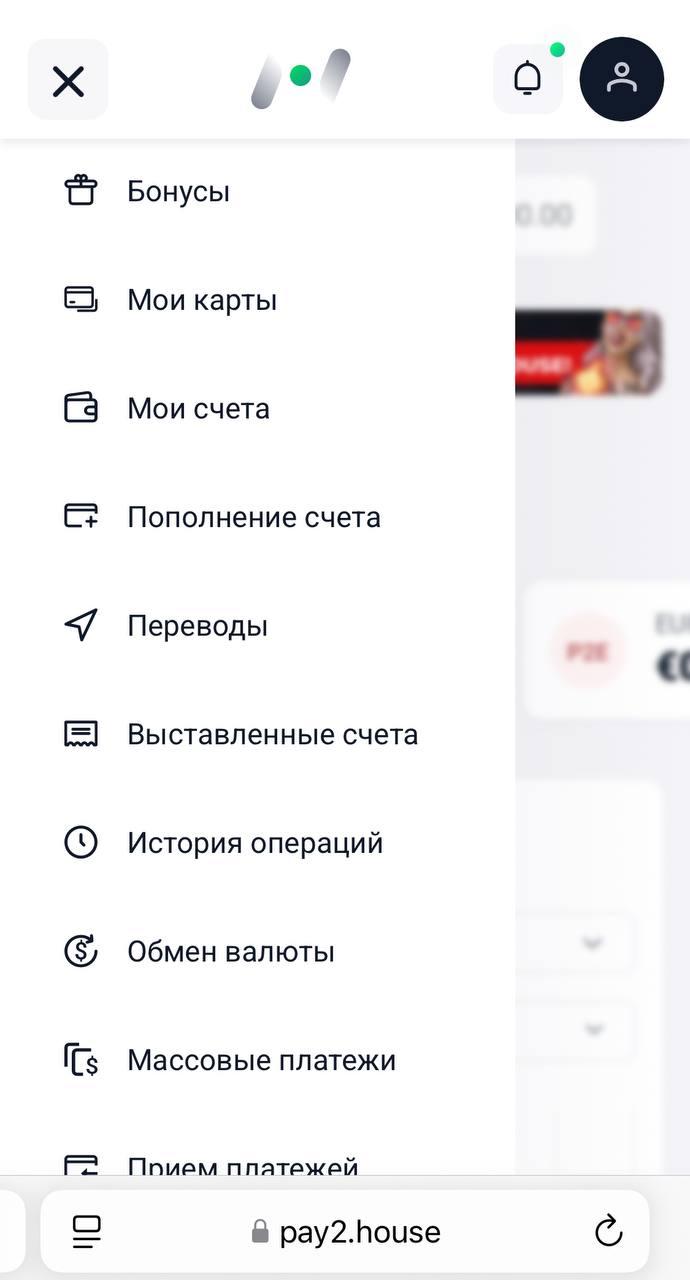
Task: Close the side menu
Action: click(68, 80)
